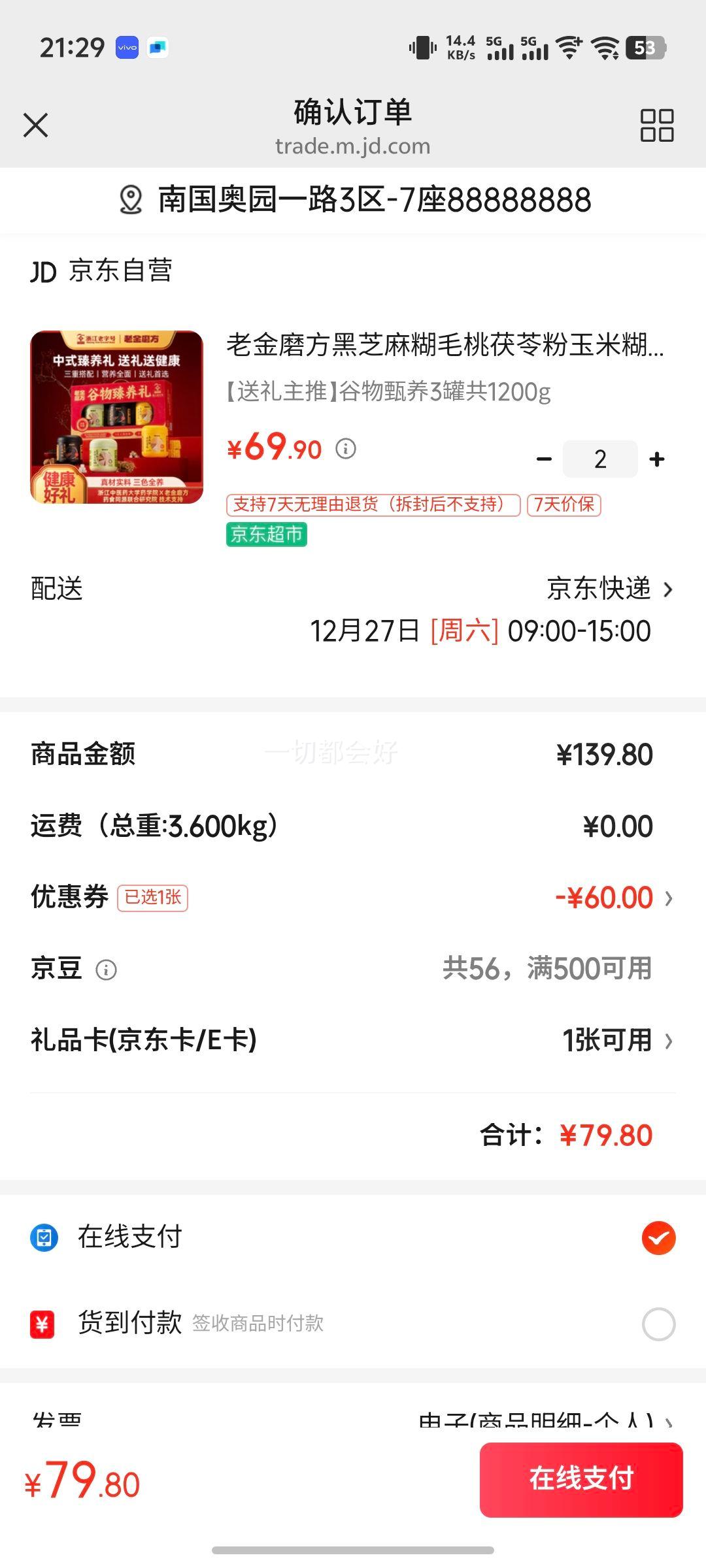Open the menu grid icon top right
The image size is (706, 1568).
(656, 125)
